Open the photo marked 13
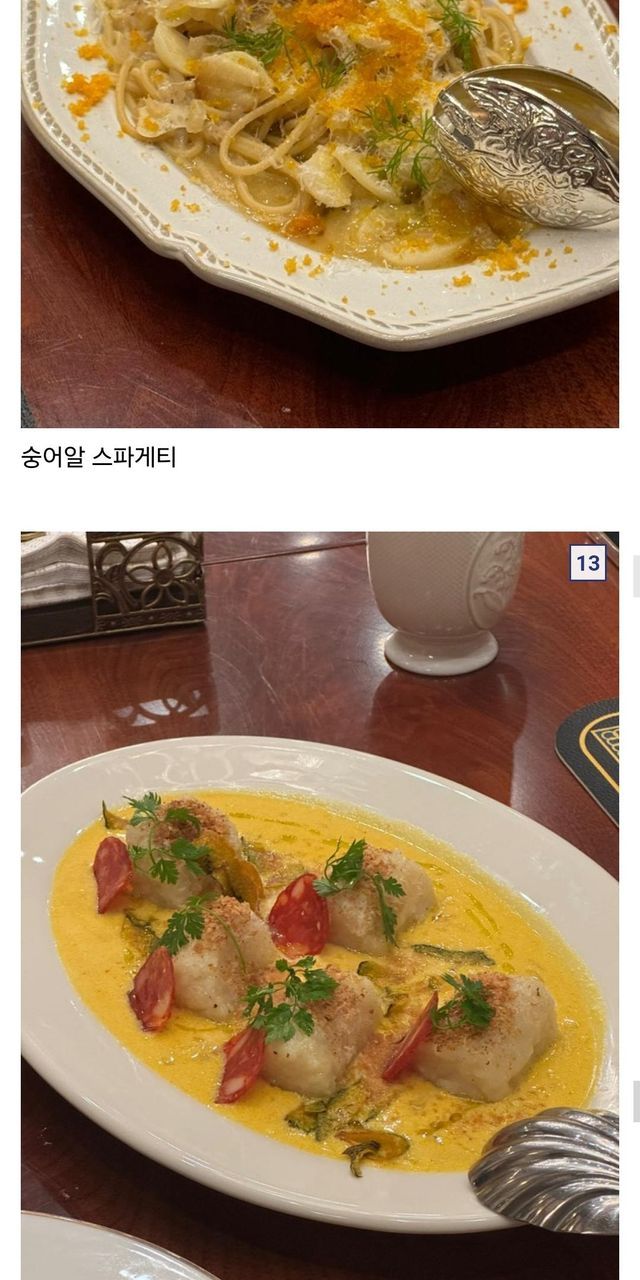Viewport: 640px width, 1280px height. pos(320,900)
